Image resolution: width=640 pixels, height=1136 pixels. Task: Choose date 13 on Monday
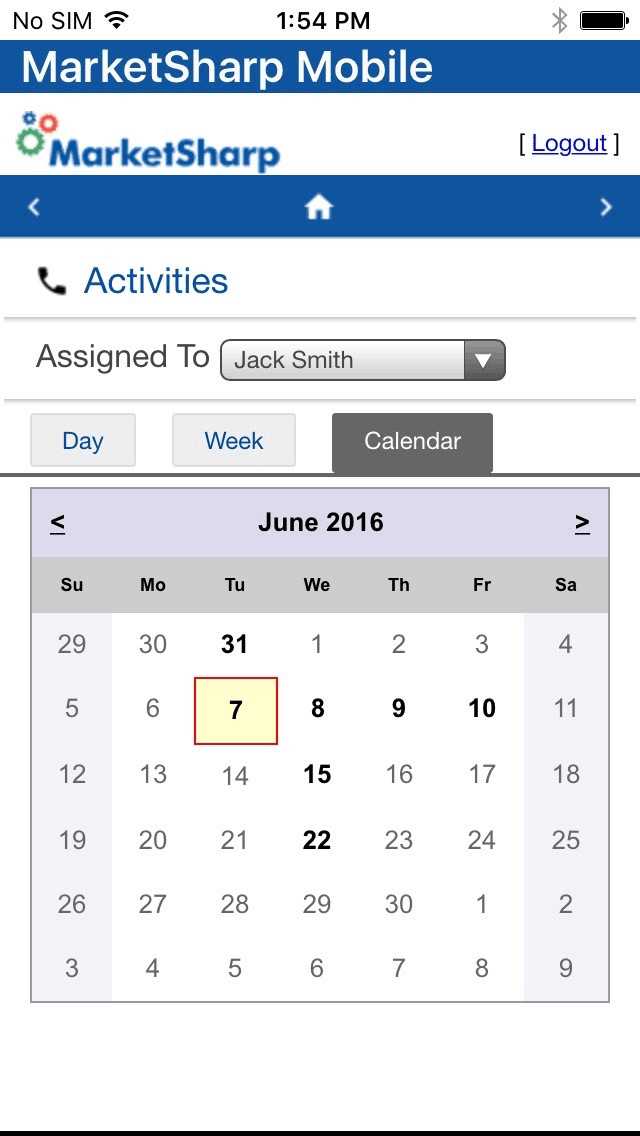tap(153, 774)
